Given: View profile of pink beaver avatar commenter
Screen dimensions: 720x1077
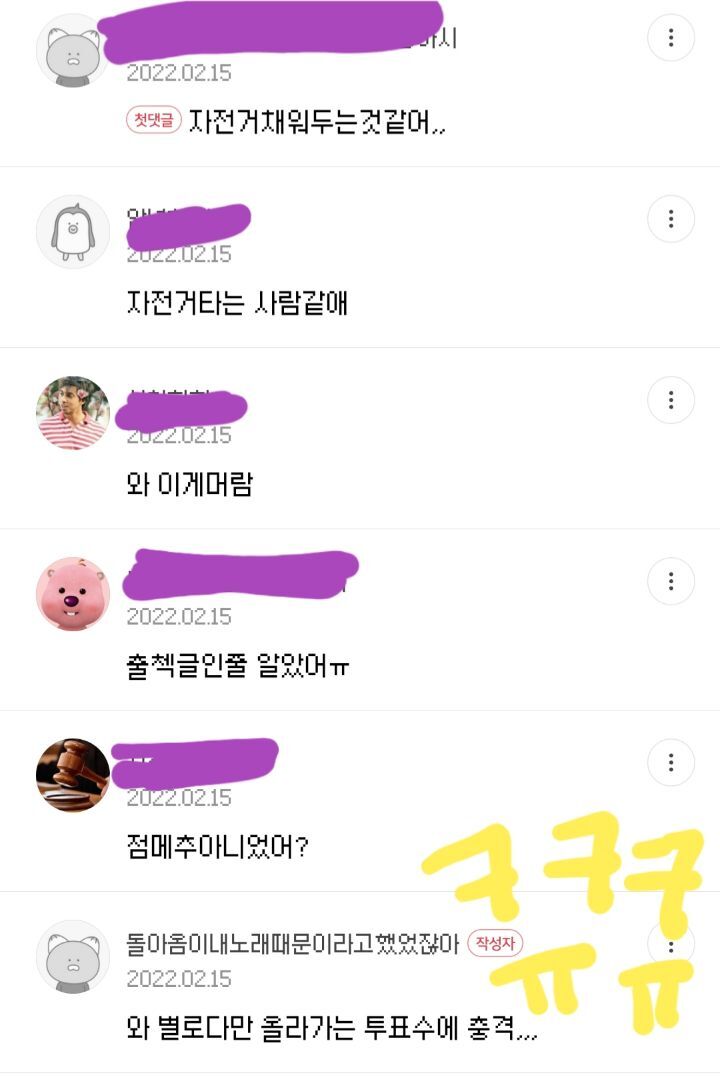Looking at the screenshot, I should [x=73, y=594].
